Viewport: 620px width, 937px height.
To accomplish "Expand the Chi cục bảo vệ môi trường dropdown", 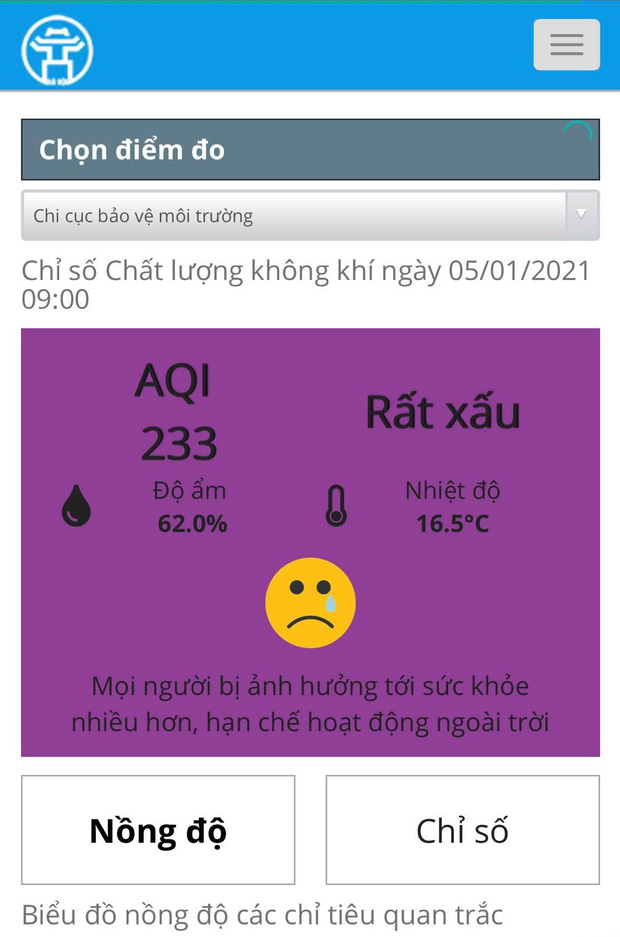I will (x=310, y=215).
